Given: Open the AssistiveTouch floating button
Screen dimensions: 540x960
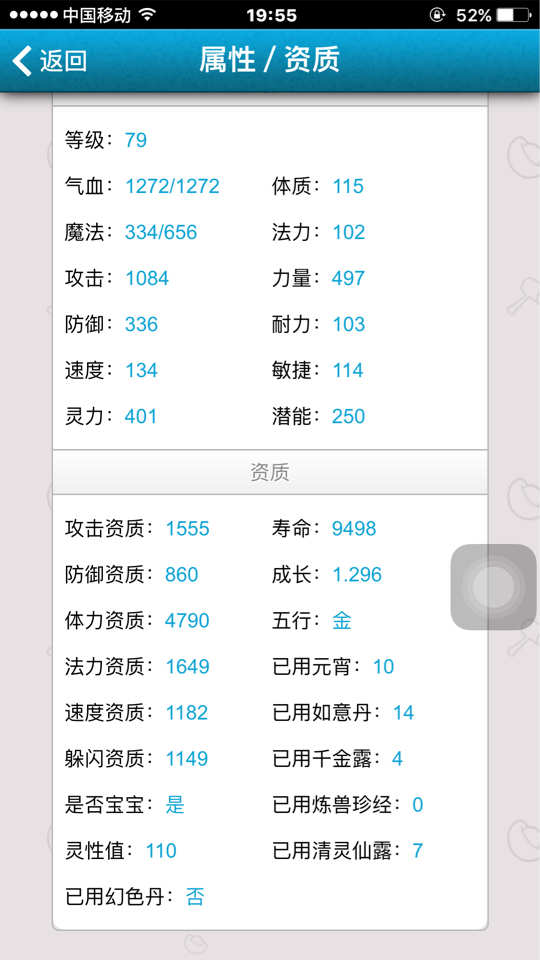Looking at the screenshot, I should tap(493, 587).
